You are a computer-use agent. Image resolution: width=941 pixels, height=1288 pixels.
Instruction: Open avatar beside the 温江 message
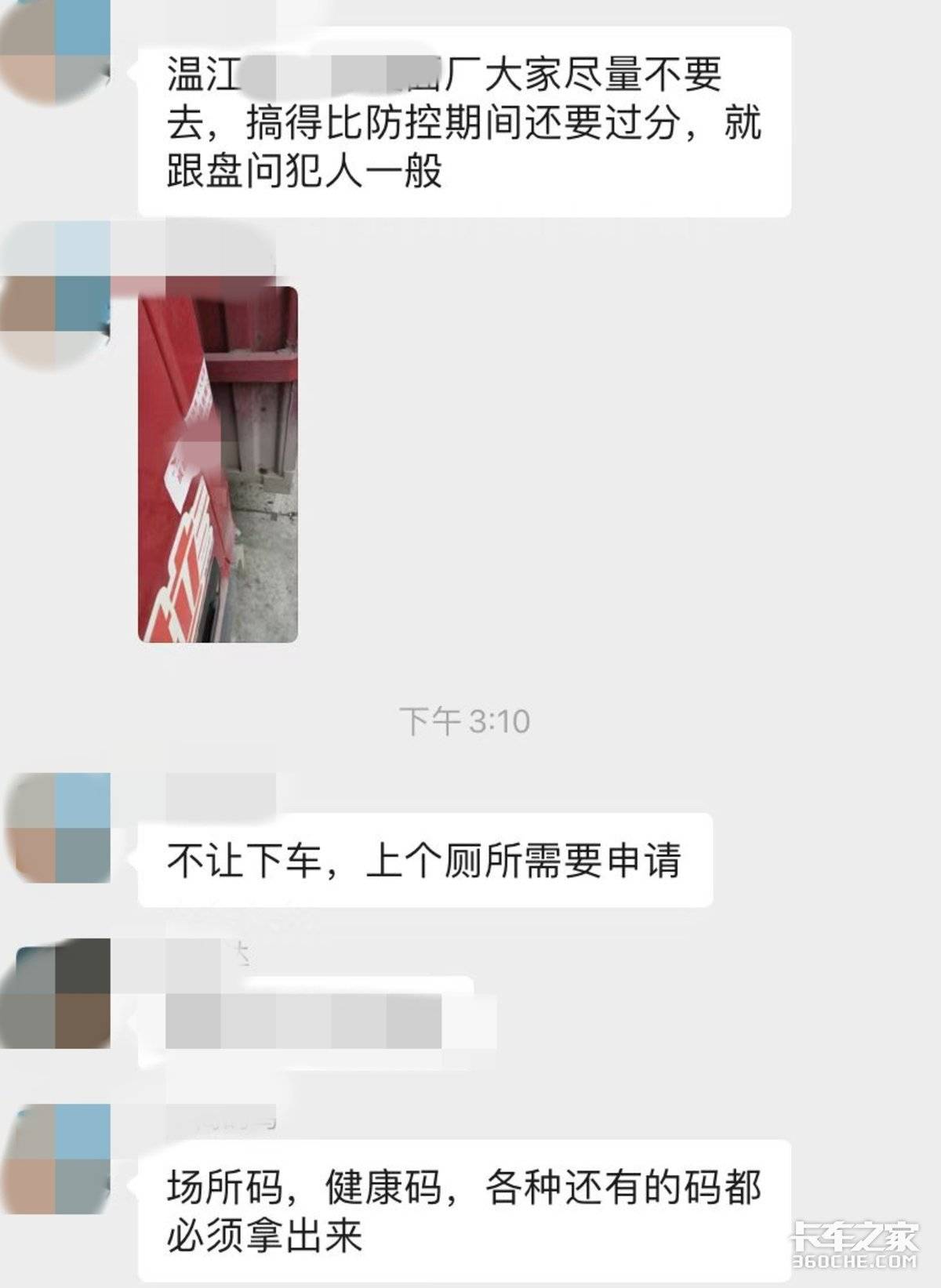pos(53,51)
